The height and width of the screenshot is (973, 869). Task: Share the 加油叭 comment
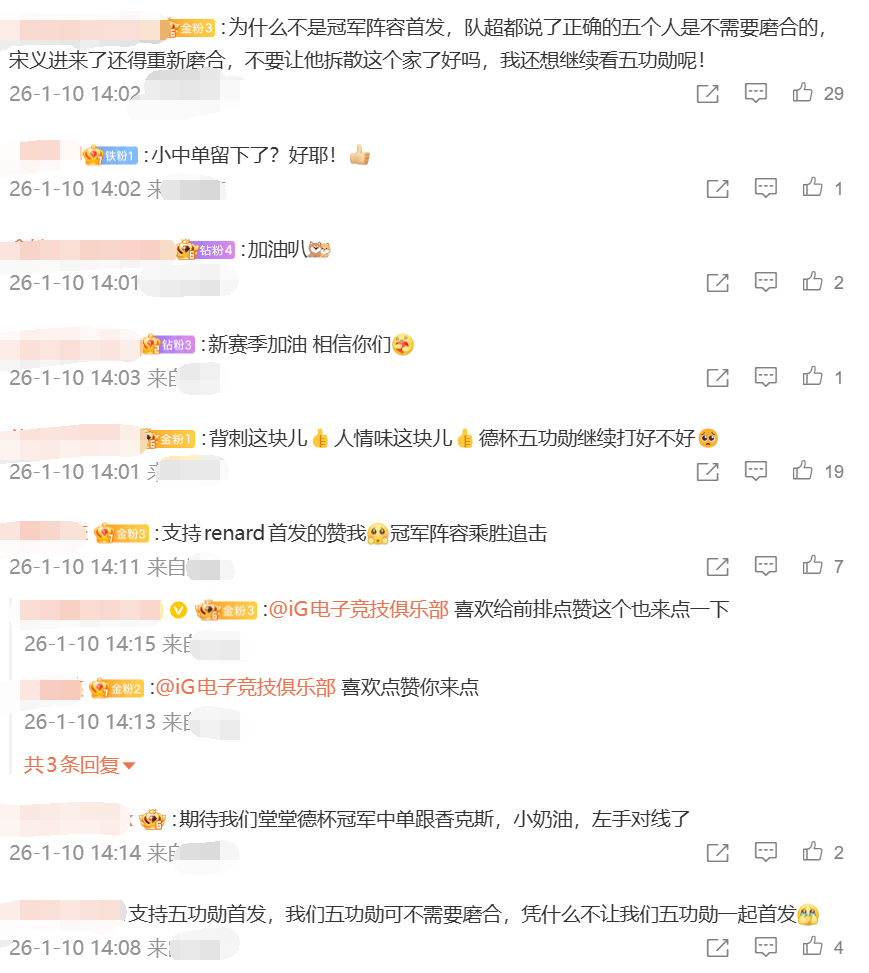pos(717,283)
